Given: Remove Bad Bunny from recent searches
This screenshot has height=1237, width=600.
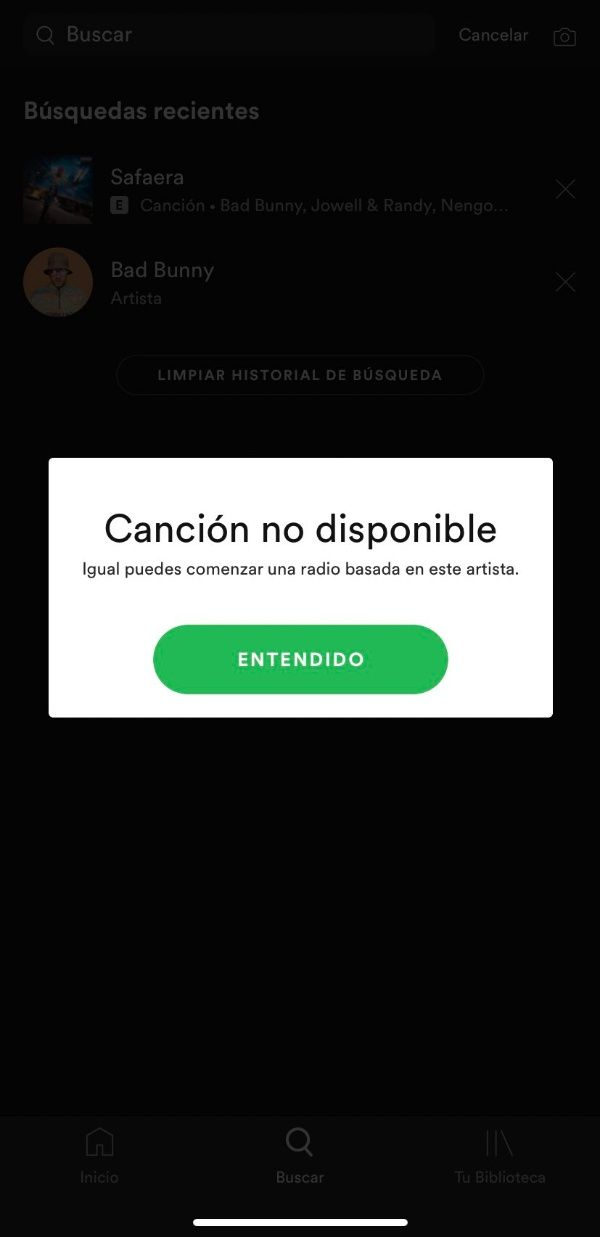Looking at the screenshot, I should [x=565, y=282].
